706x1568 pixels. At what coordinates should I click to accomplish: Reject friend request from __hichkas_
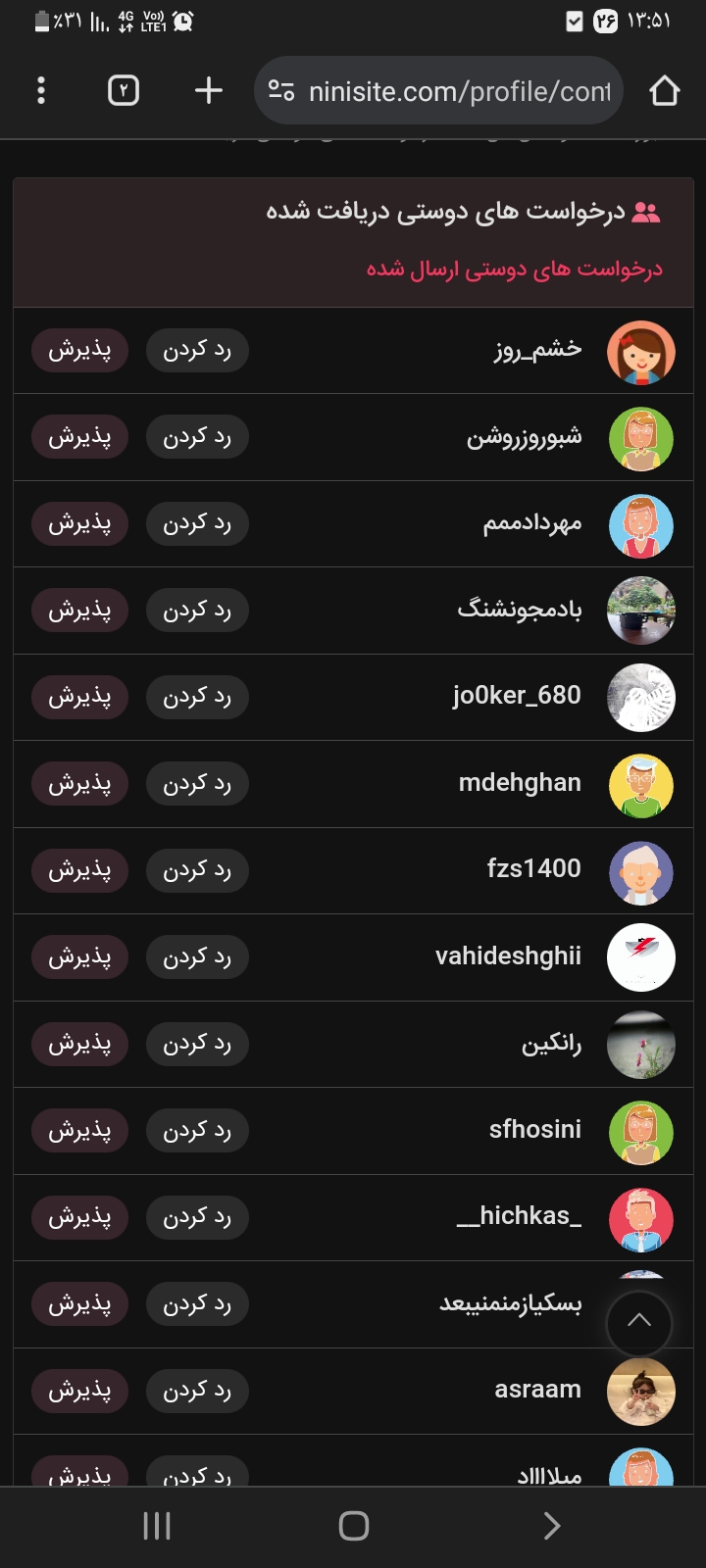tap(197, 1216)
